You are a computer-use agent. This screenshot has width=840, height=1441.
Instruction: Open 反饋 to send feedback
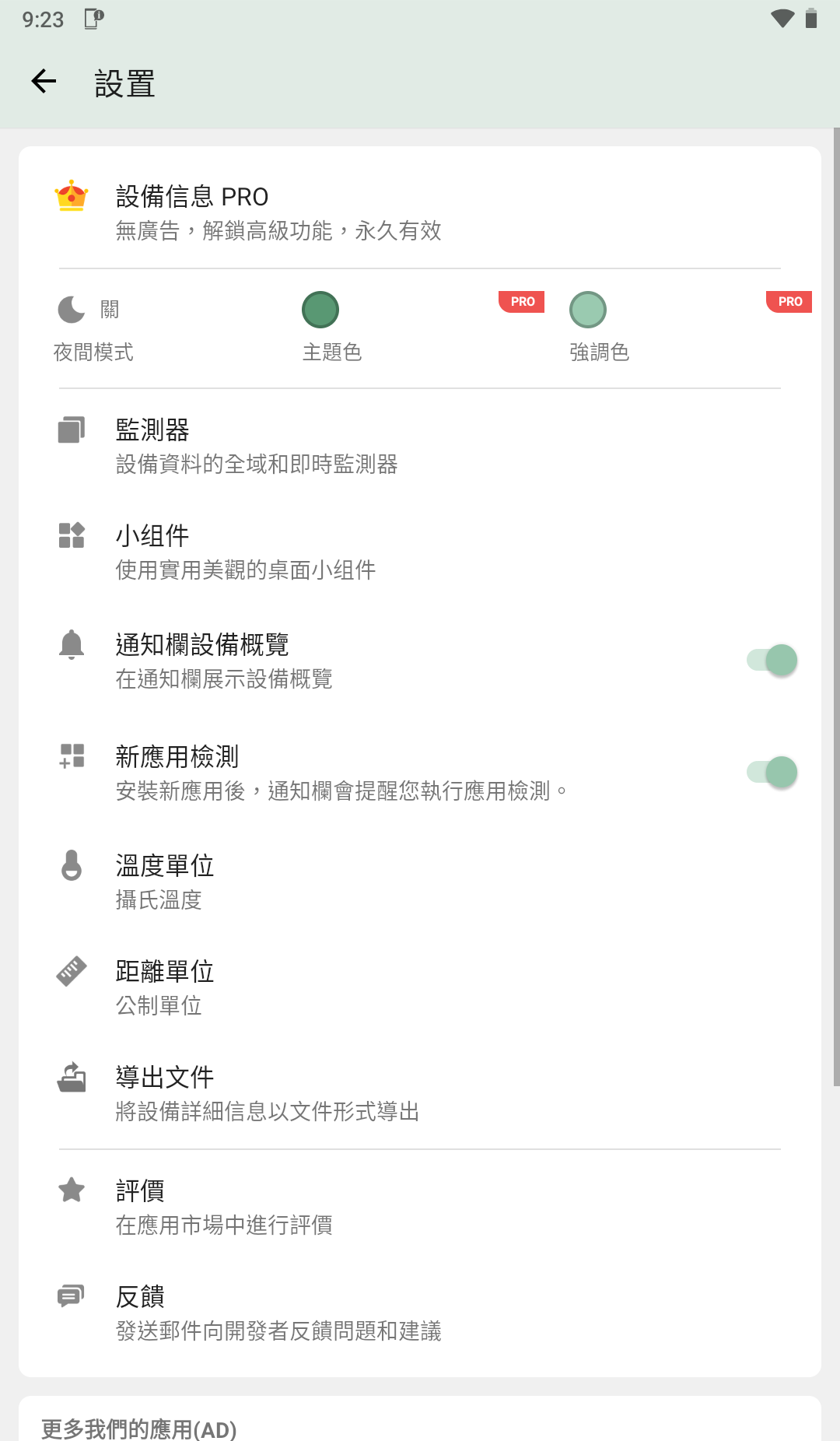tap(278, 1313)
